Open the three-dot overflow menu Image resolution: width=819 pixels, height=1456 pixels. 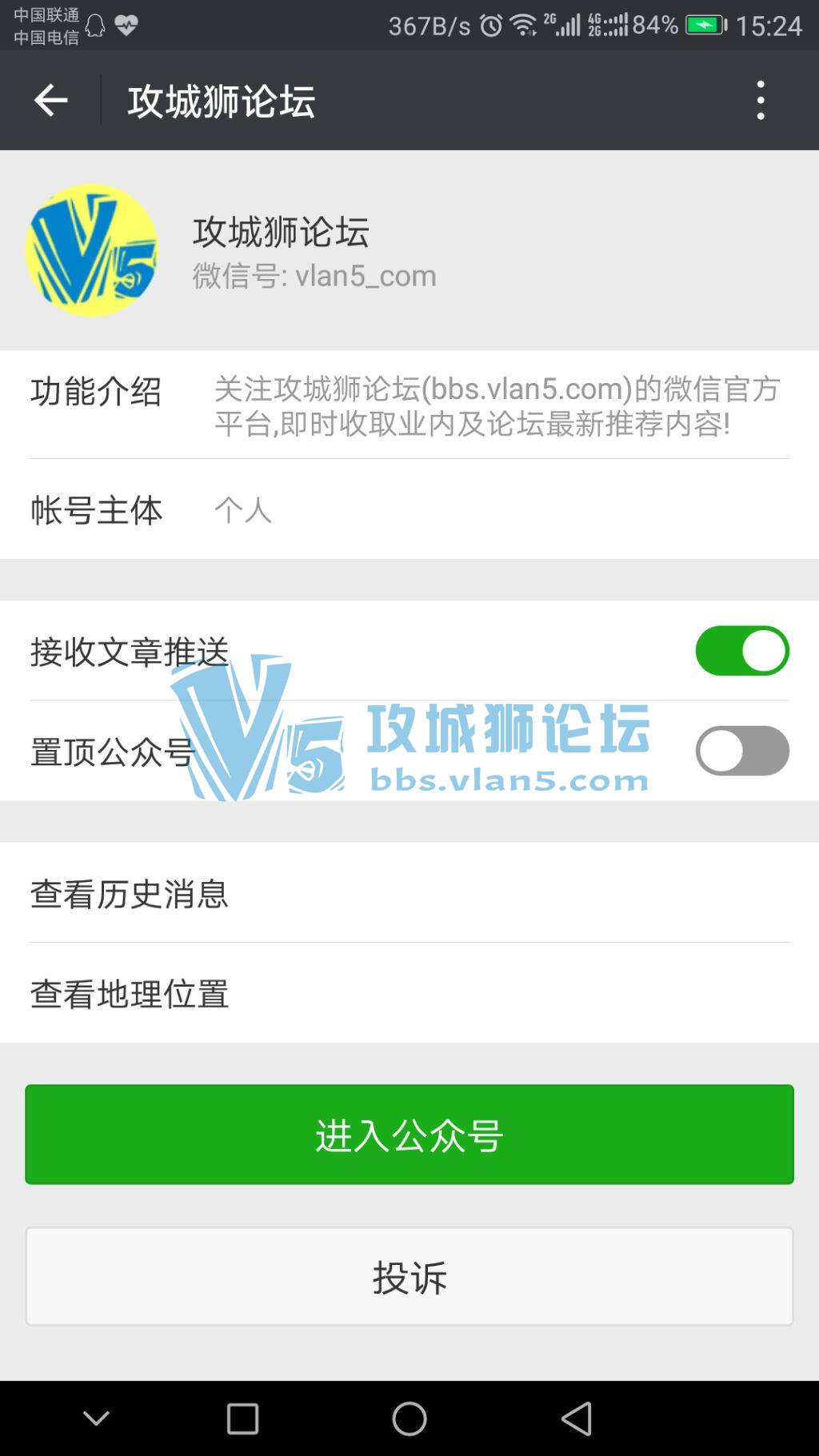[761, 100]
